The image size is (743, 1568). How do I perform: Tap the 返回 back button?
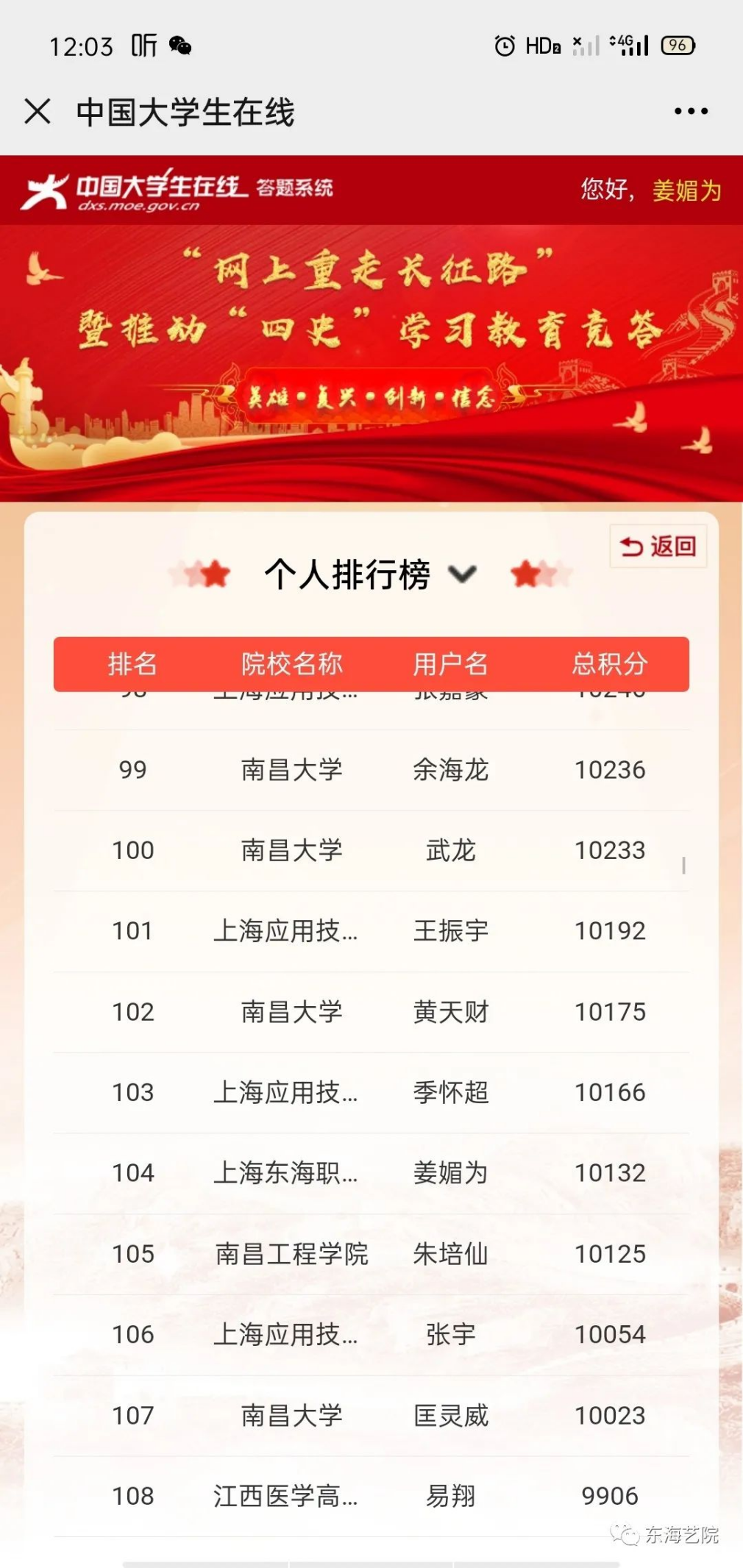pyautogui.click(x=658, y=546)
